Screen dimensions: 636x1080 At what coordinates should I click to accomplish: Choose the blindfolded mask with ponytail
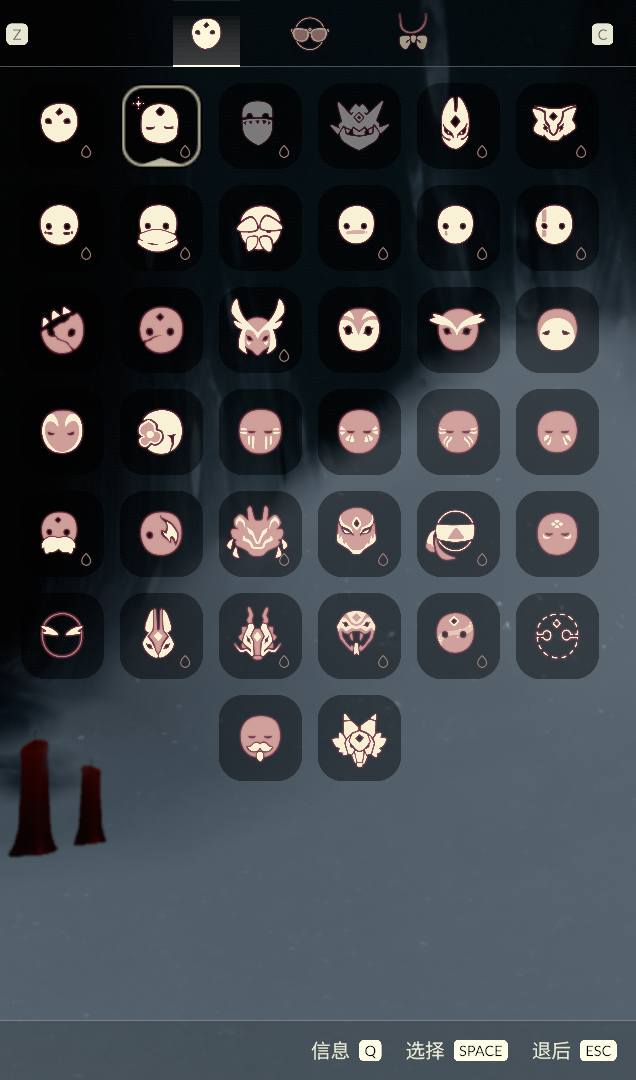[457, 532]
